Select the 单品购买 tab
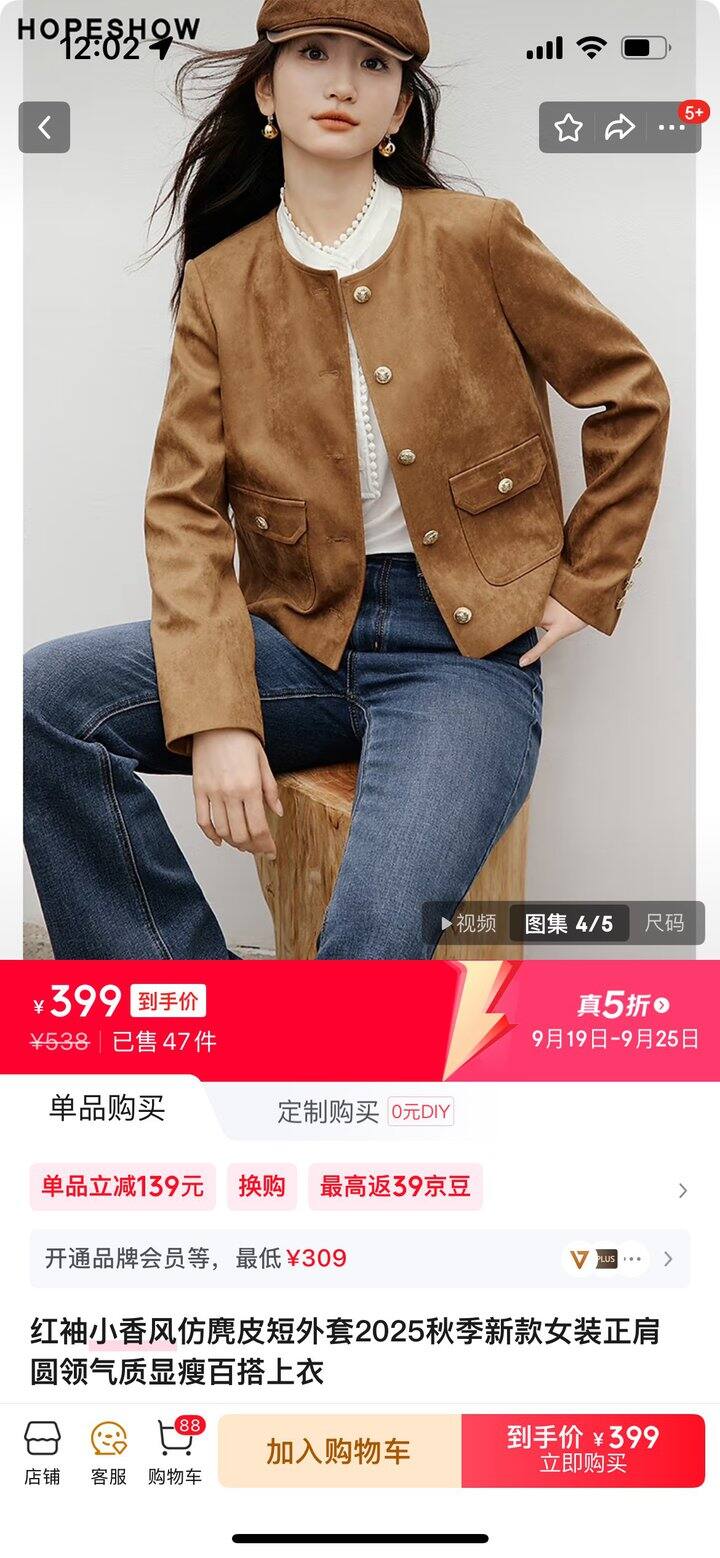This screenshot has width=720, height=1558. (107, 1108)
